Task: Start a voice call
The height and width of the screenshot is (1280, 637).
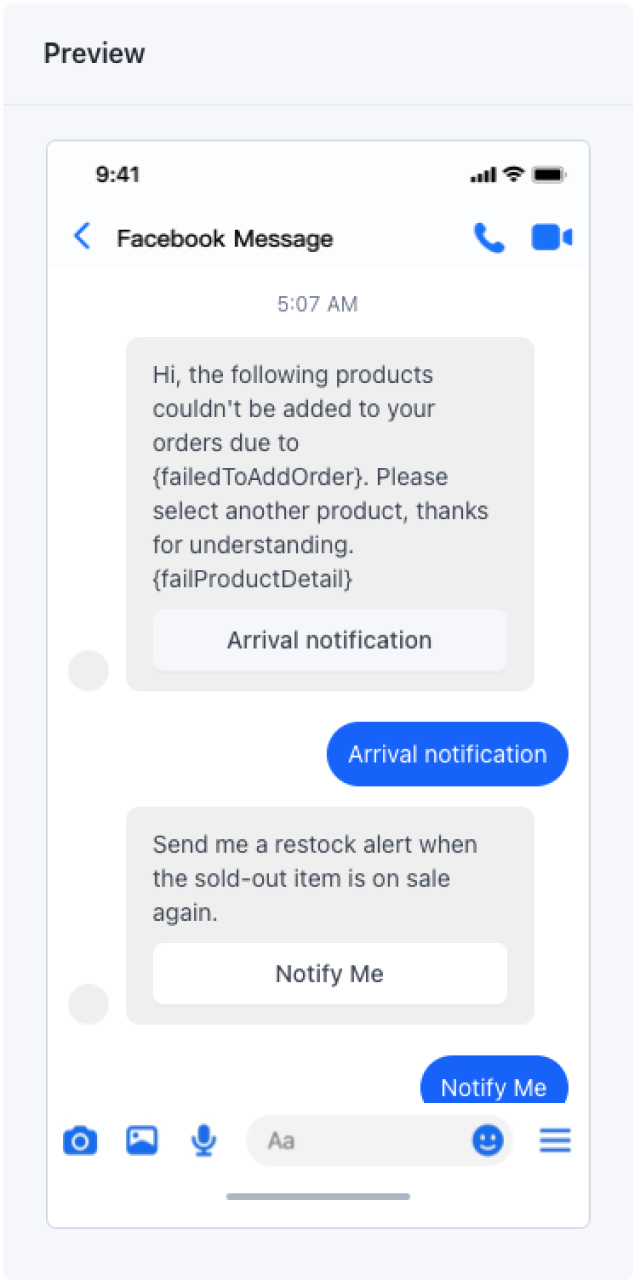Action: coord(489,238)
